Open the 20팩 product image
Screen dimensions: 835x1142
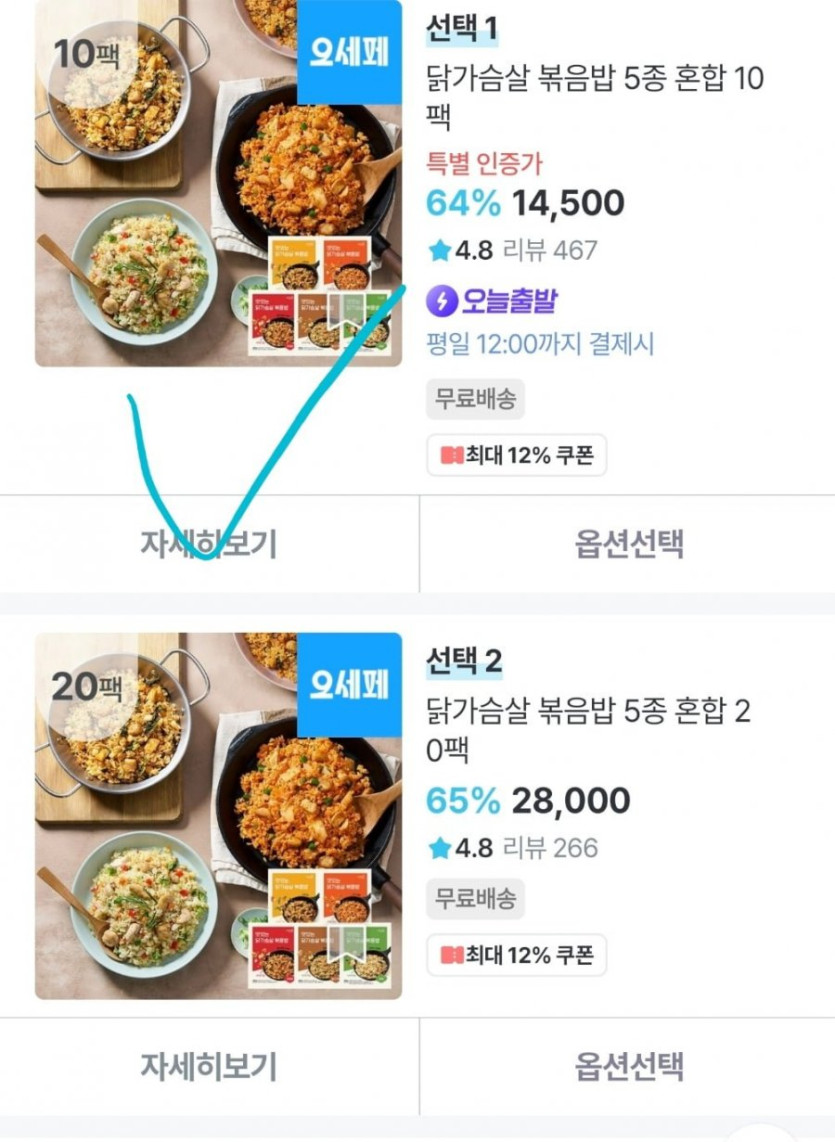[x=218, y=816]
